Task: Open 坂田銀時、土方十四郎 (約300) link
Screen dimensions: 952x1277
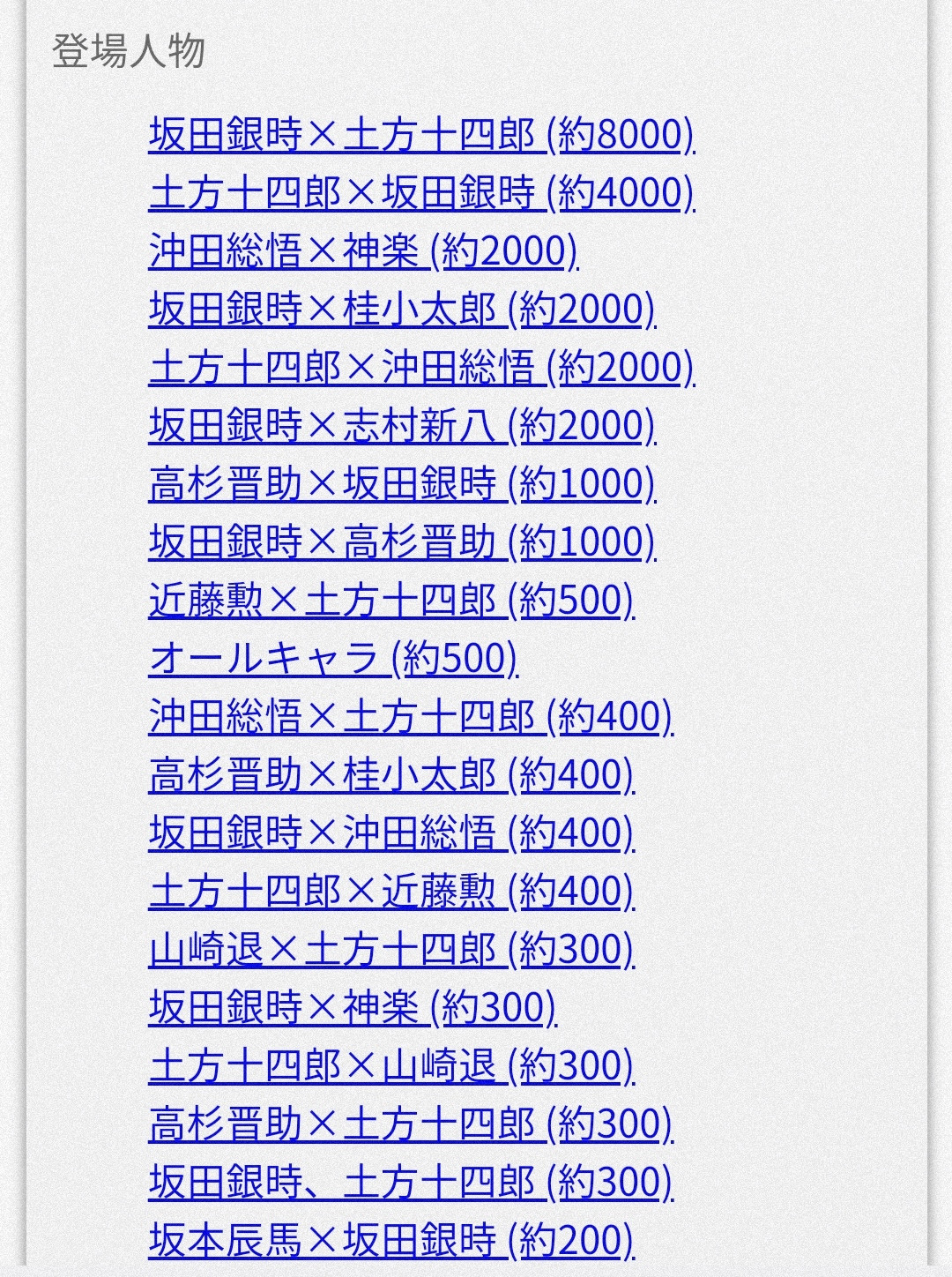Action: point(411,1182)
